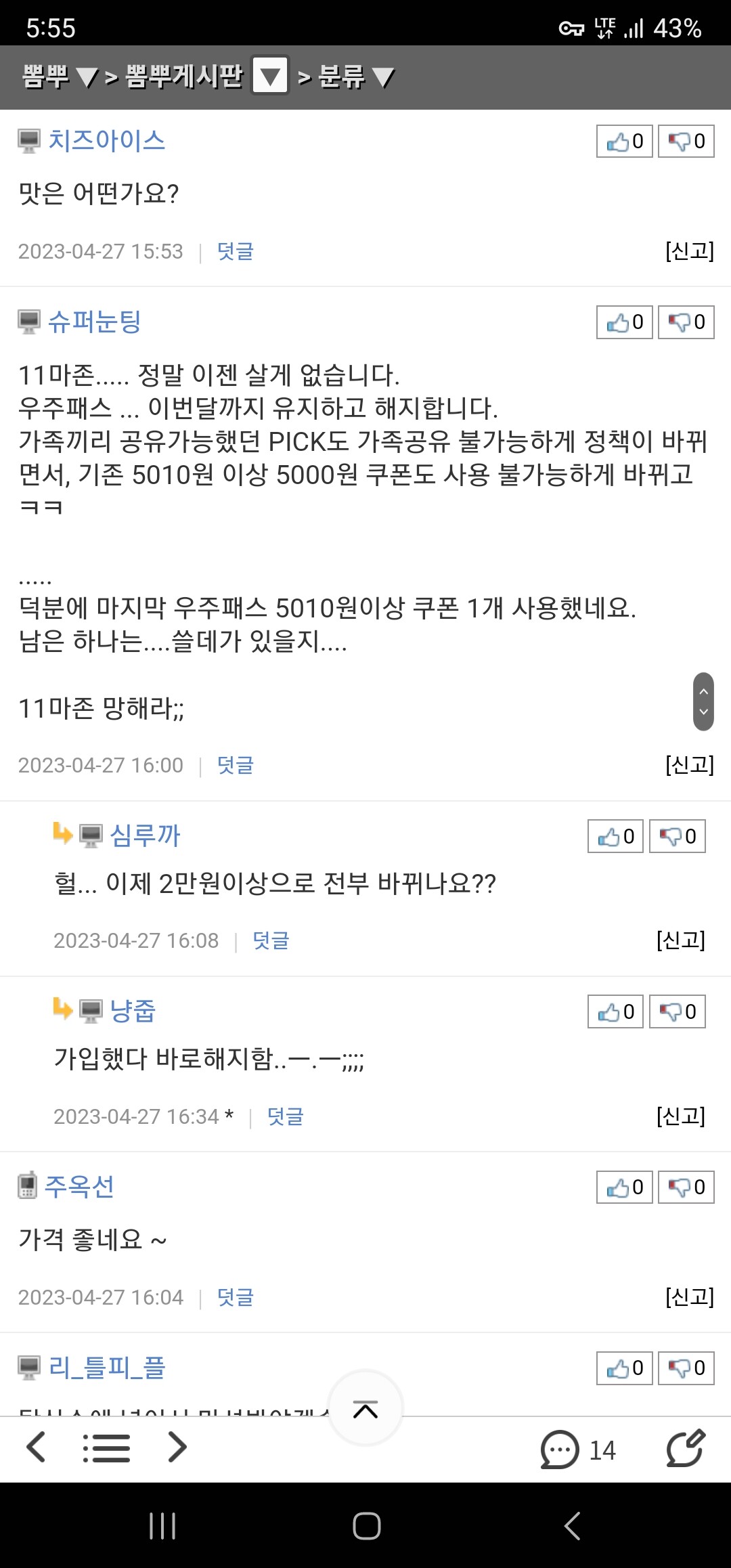Screen dimensions: 731x1568
Task: Jump to top with the up-arrow button
Action: 365,1410
